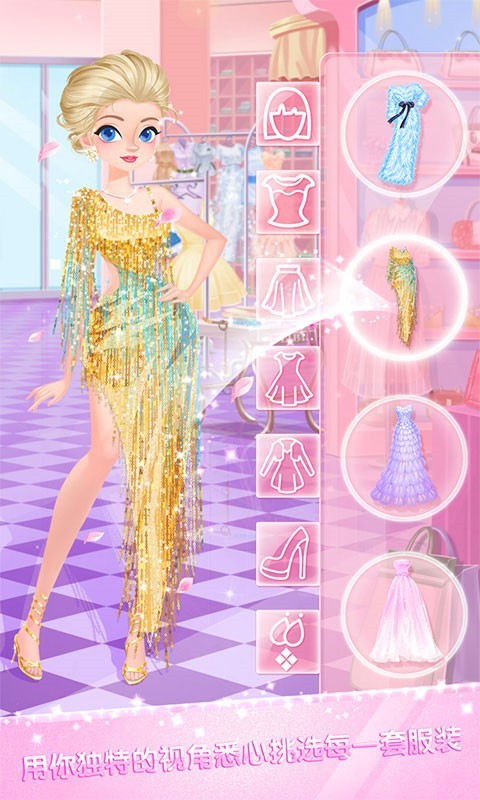Switch to the high heels category
Image resolution: width=480 pixels, height=800 pixels.
tap(288, 554)
